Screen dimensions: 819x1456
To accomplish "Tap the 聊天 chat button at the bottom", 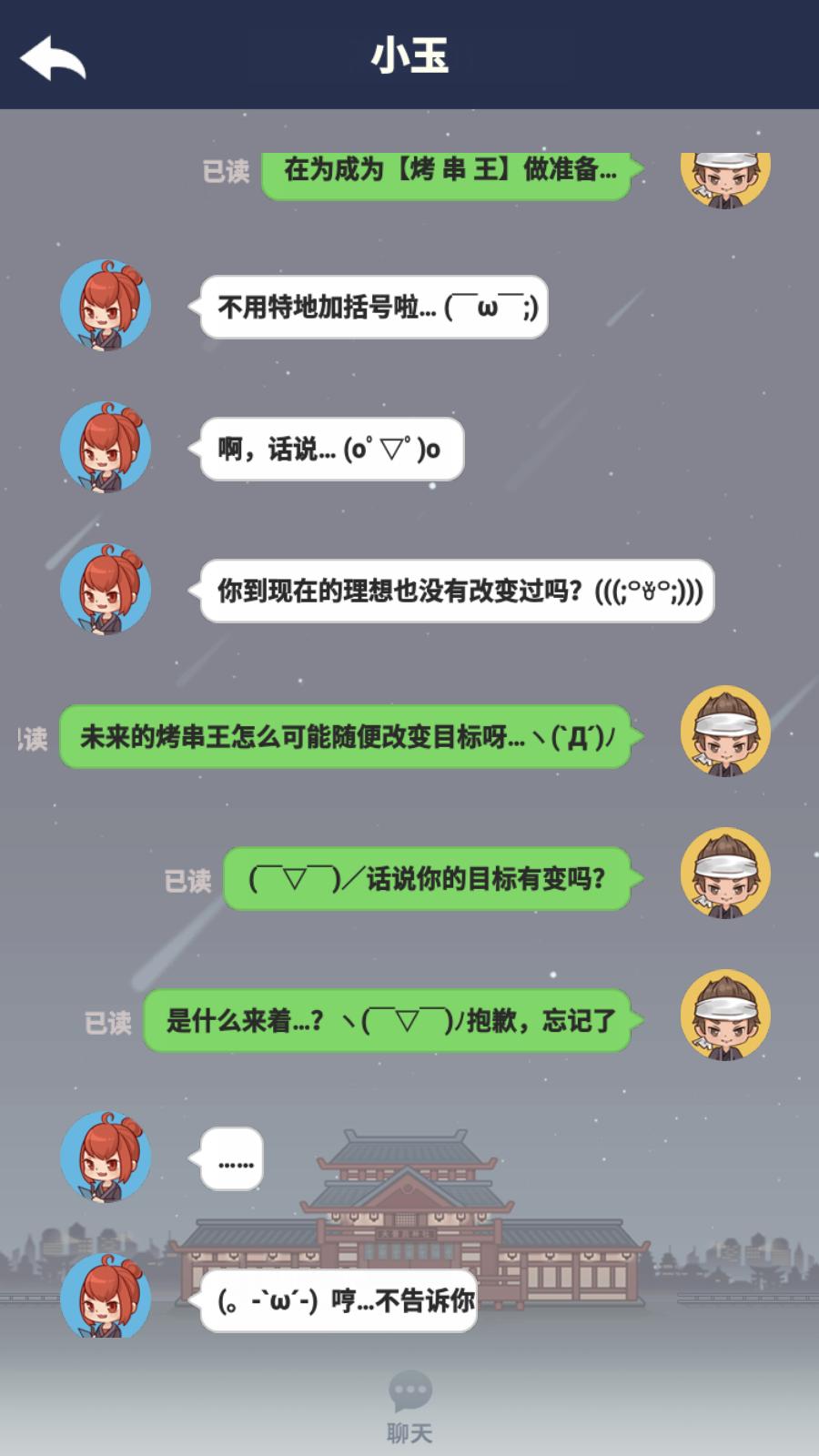I will pyautogui.click(x=409, y=1406).
